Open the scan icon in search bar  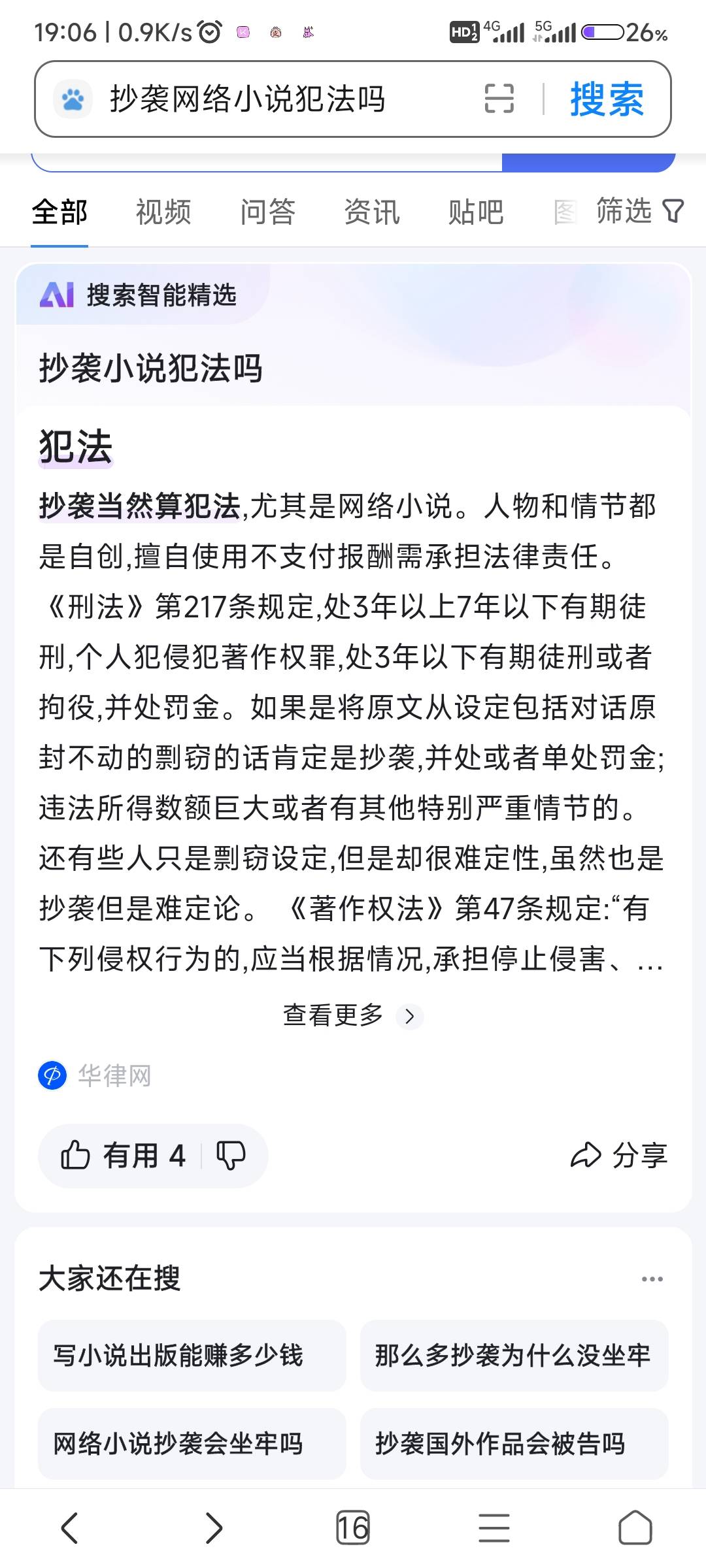pyautogui.click(x=499, y=99)
